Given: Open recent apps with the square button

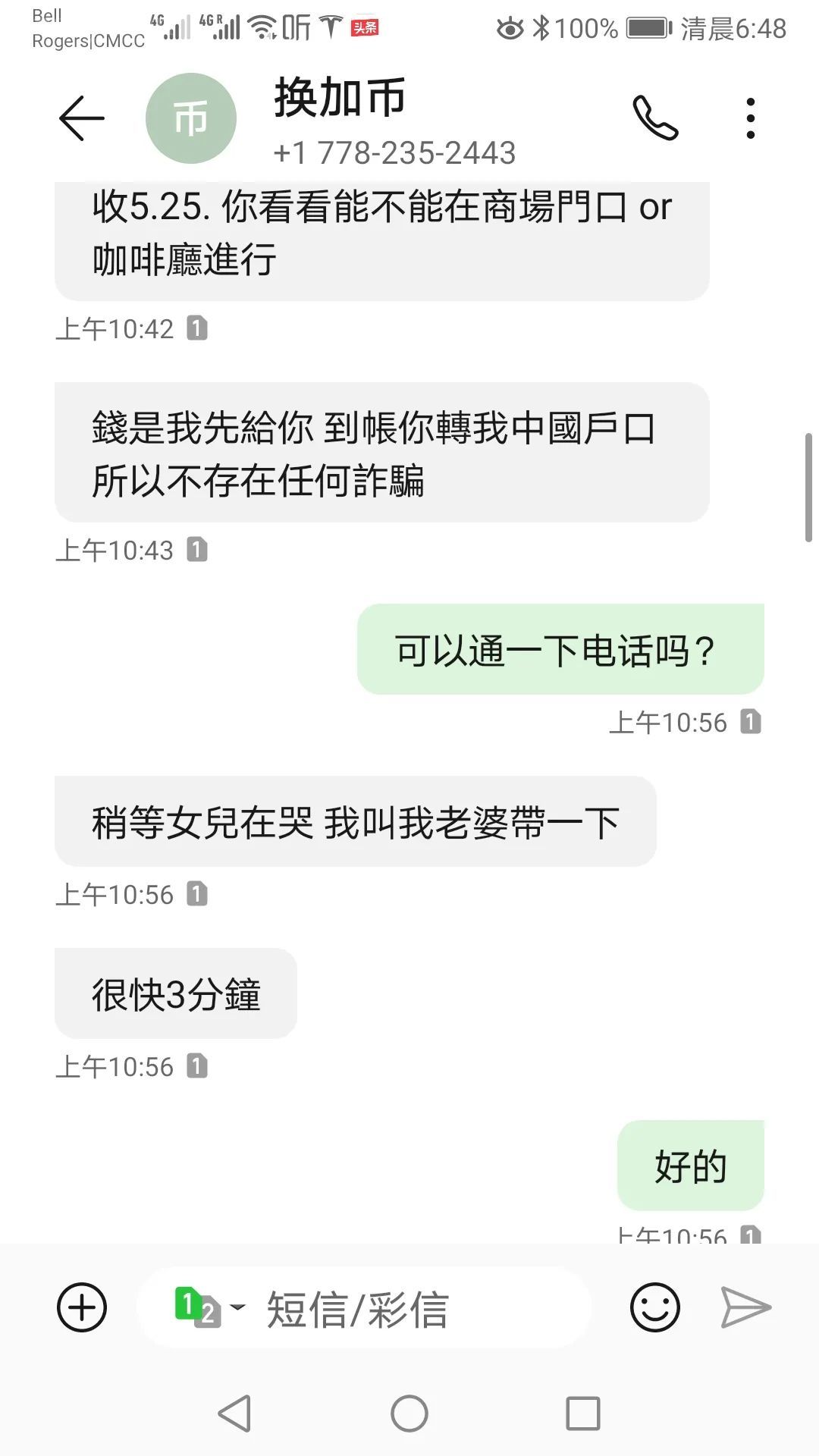Looking at the screenshot, I should pos(582,1414).
